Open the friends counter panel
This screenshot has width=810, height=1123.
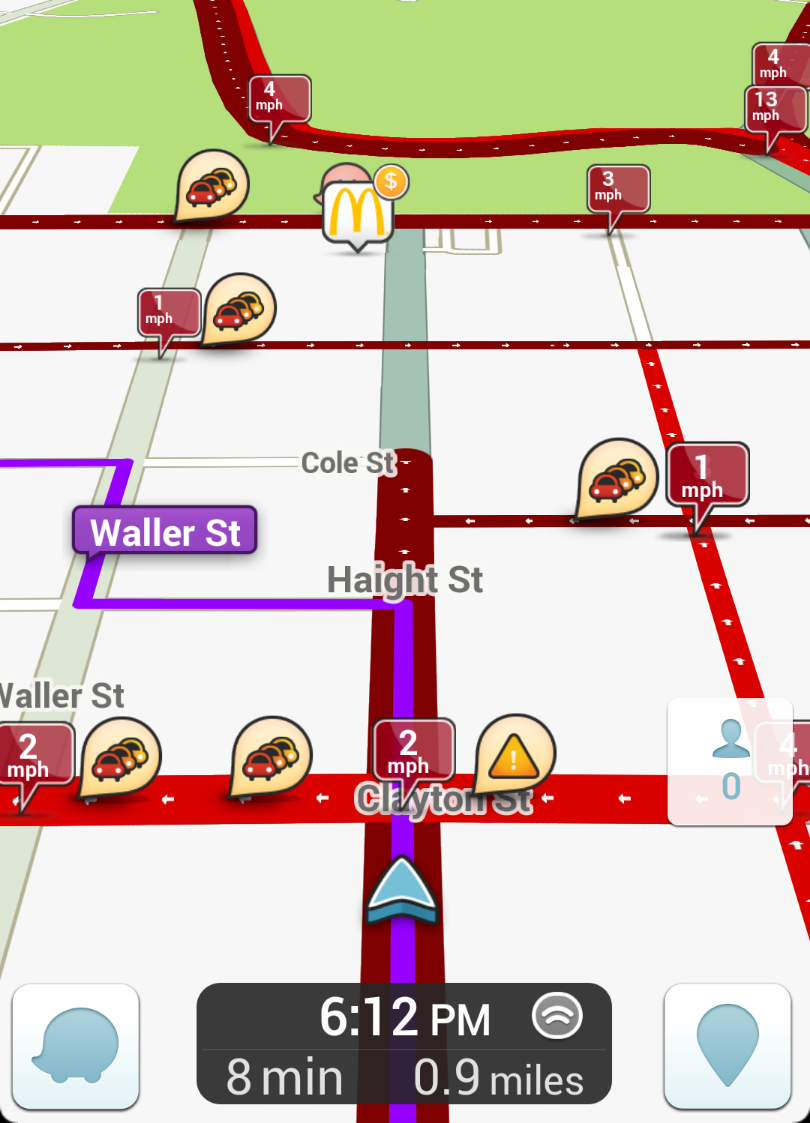[730, 762]
